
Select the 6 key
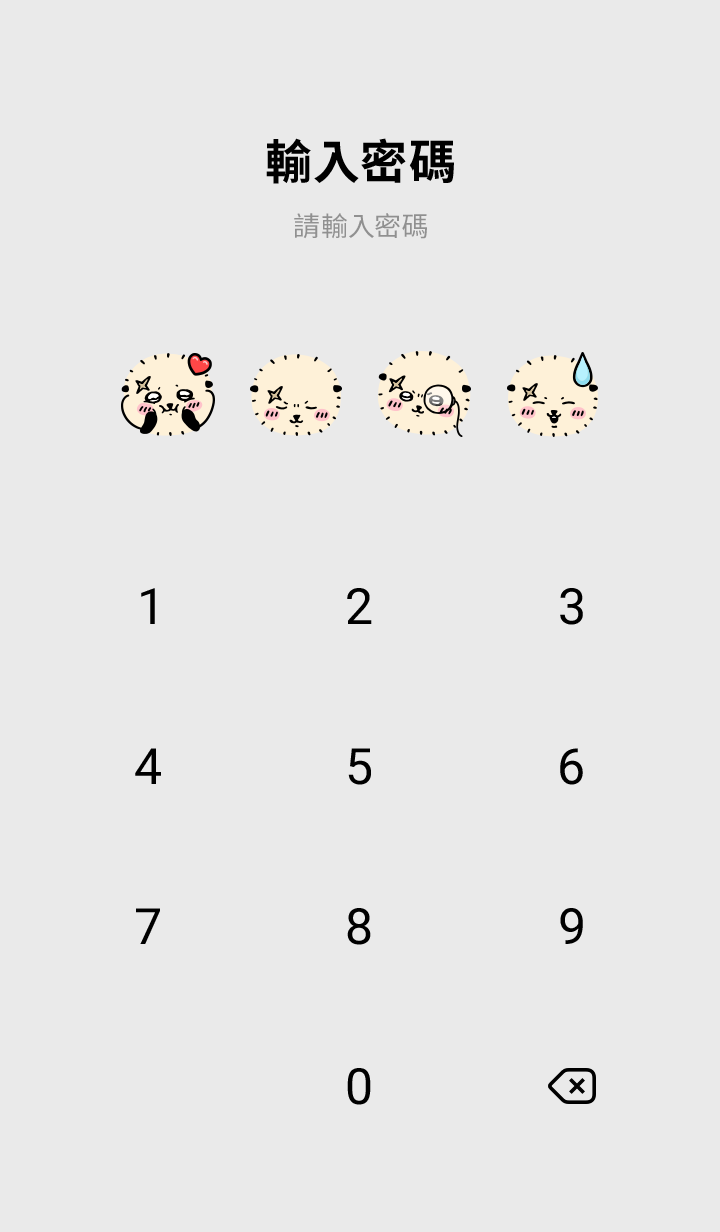pos(571,767)
